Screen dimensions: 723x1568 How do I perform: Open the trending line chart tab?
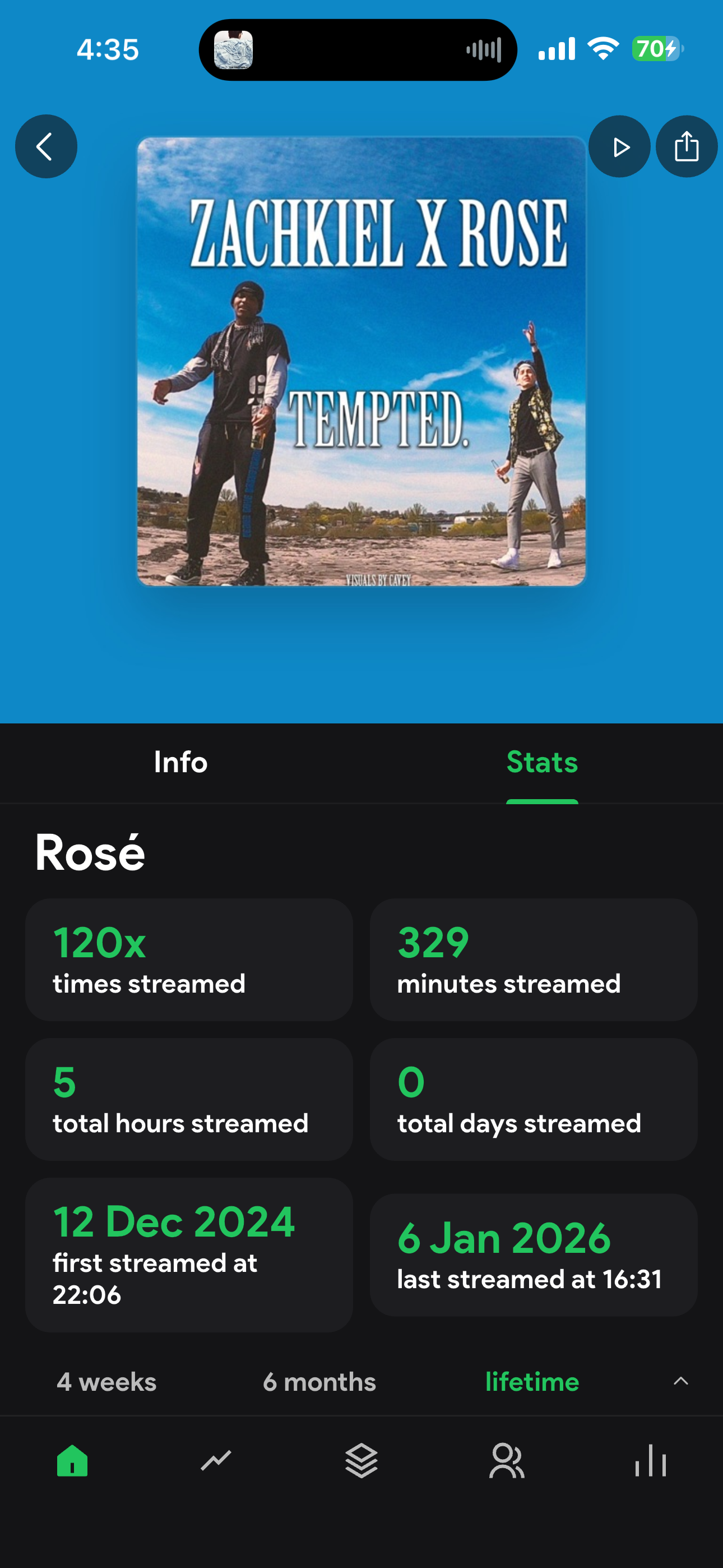[x=216, y=1460]
